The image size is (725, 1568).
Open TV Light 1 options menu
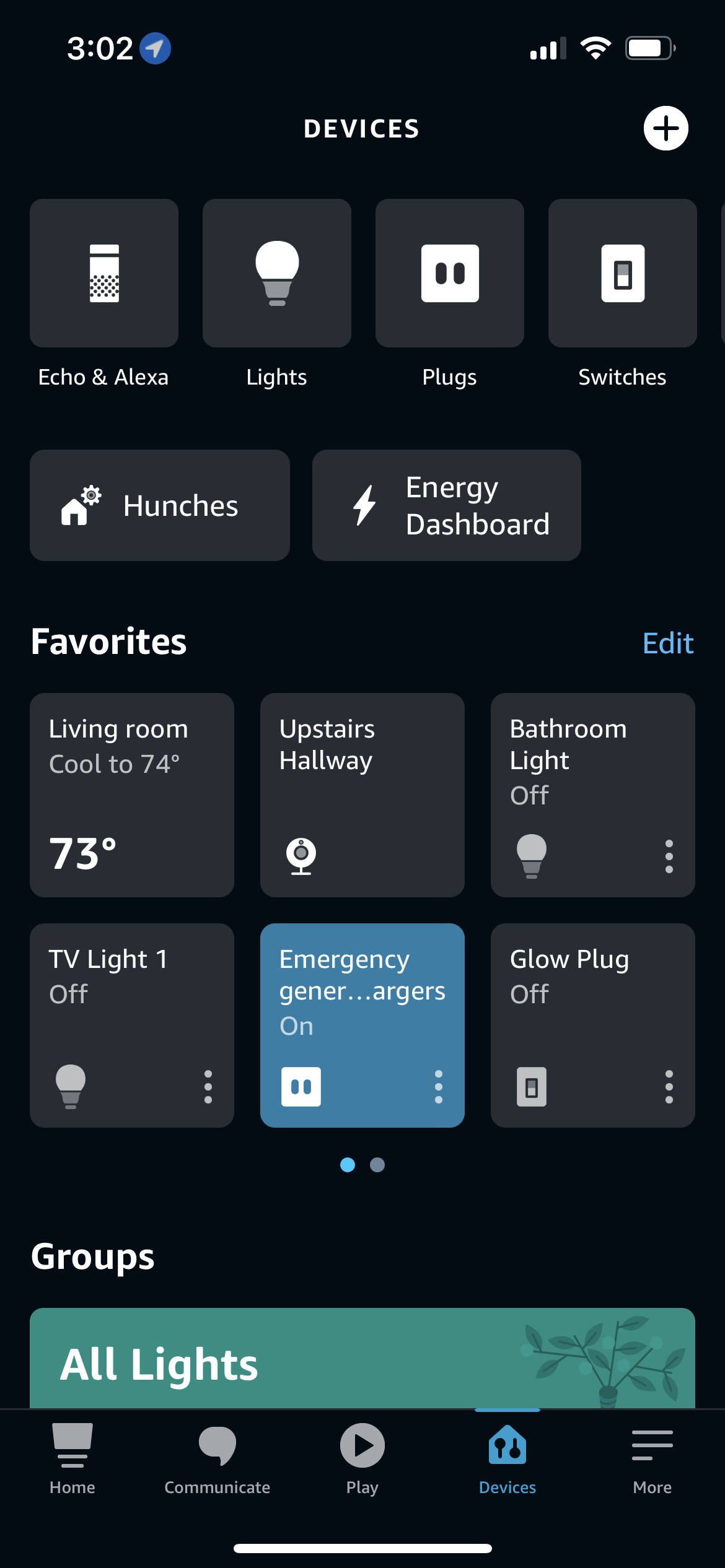tap(208, 1087)
